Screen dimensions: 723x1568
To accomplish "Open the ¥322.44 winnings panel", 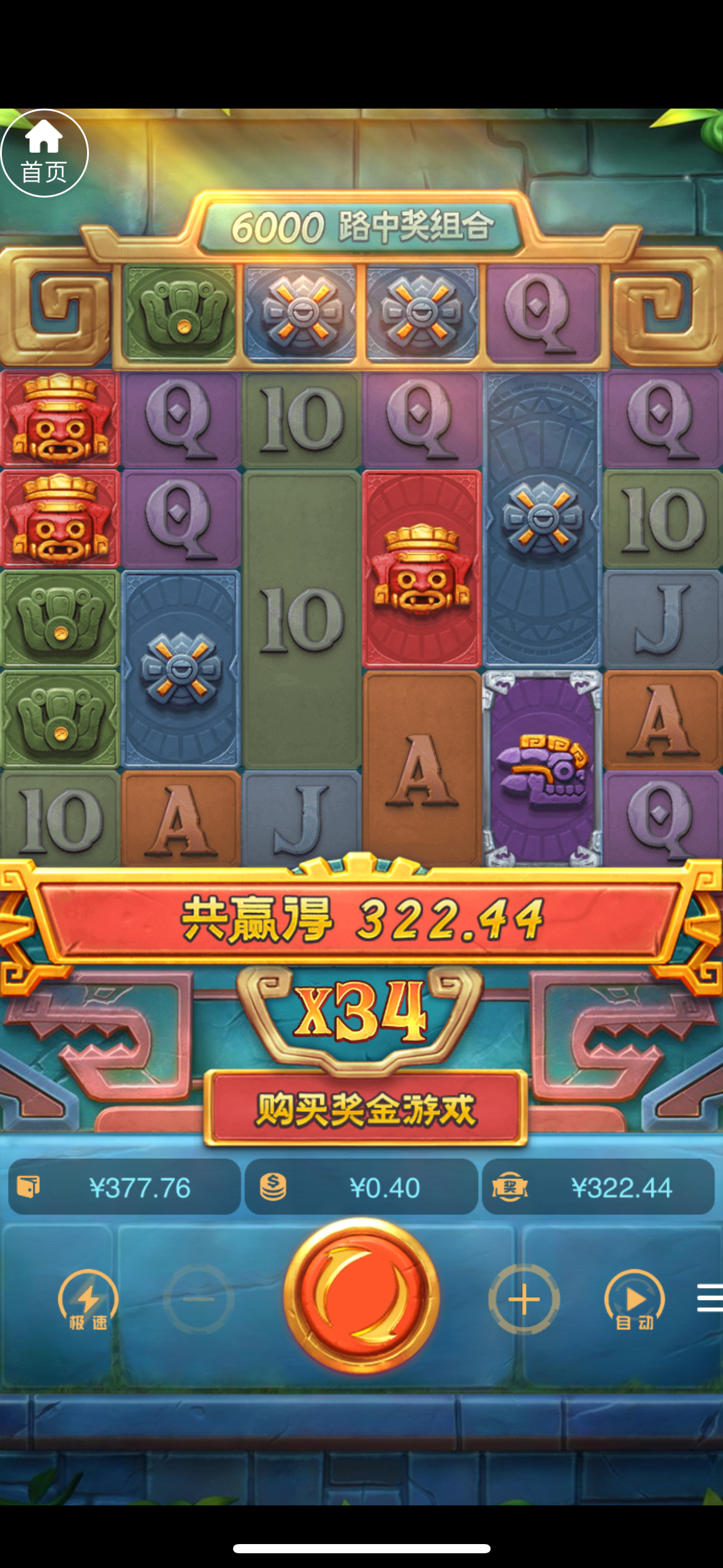I will coord(598,1187).
